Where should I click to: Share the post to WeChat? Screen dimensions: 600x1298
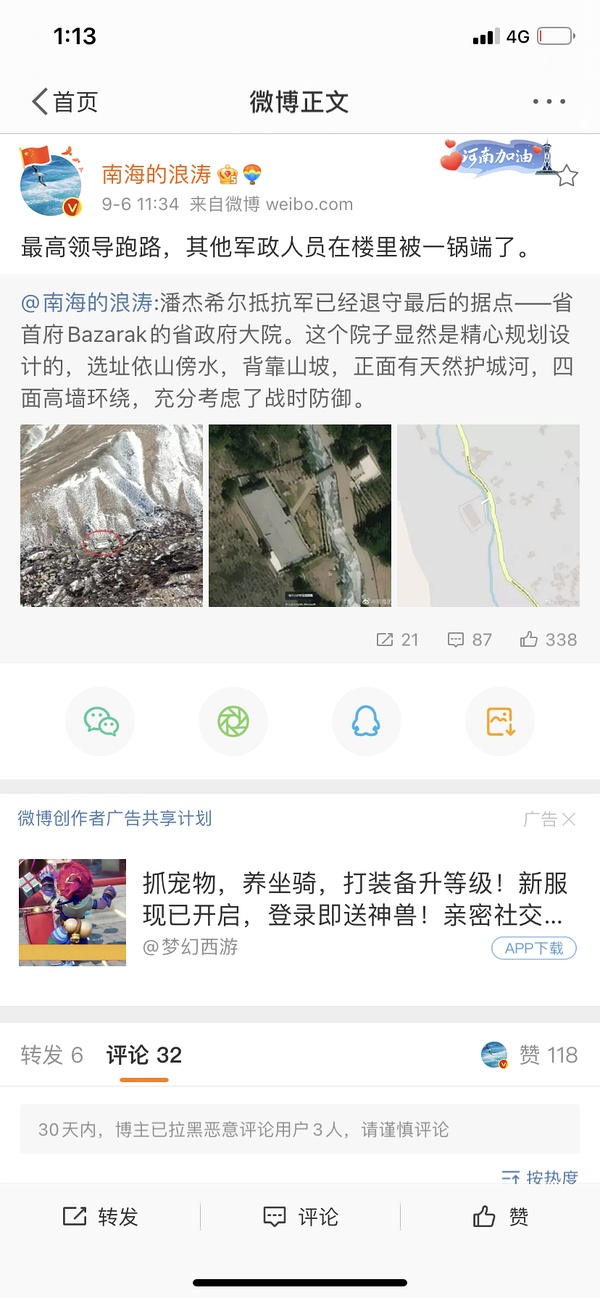click(100, 721)
